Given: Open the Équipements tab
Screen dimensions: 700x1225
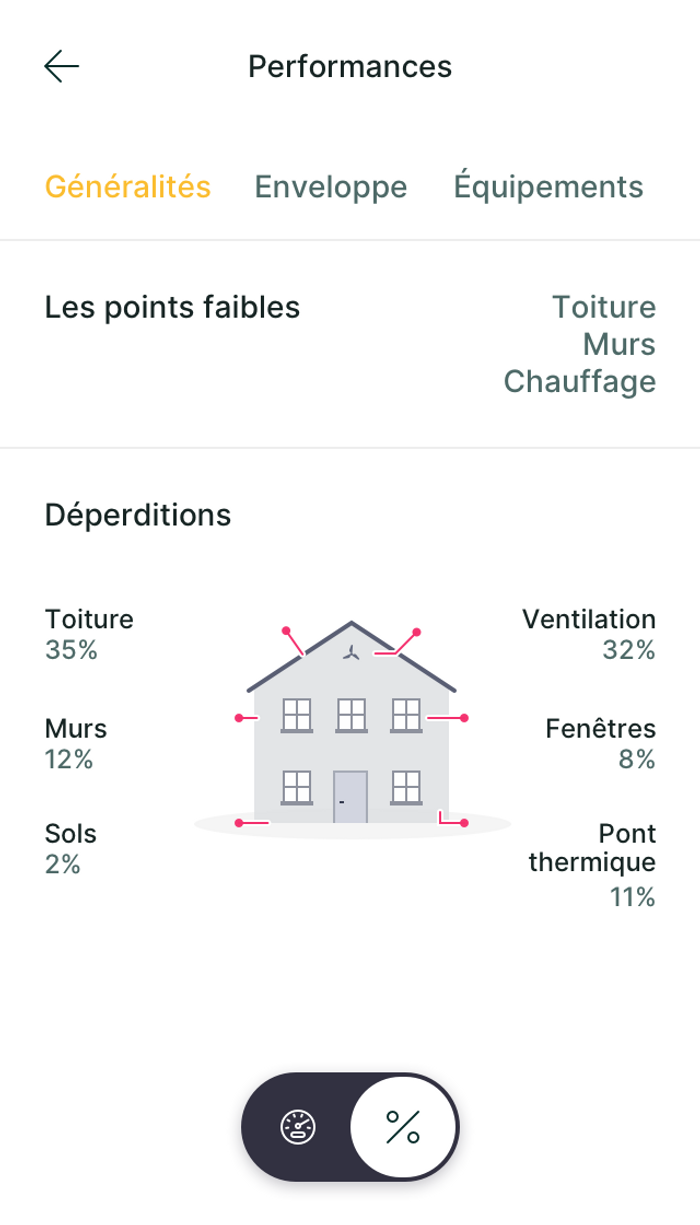Looking at the screenshot, I should point(548,187).
